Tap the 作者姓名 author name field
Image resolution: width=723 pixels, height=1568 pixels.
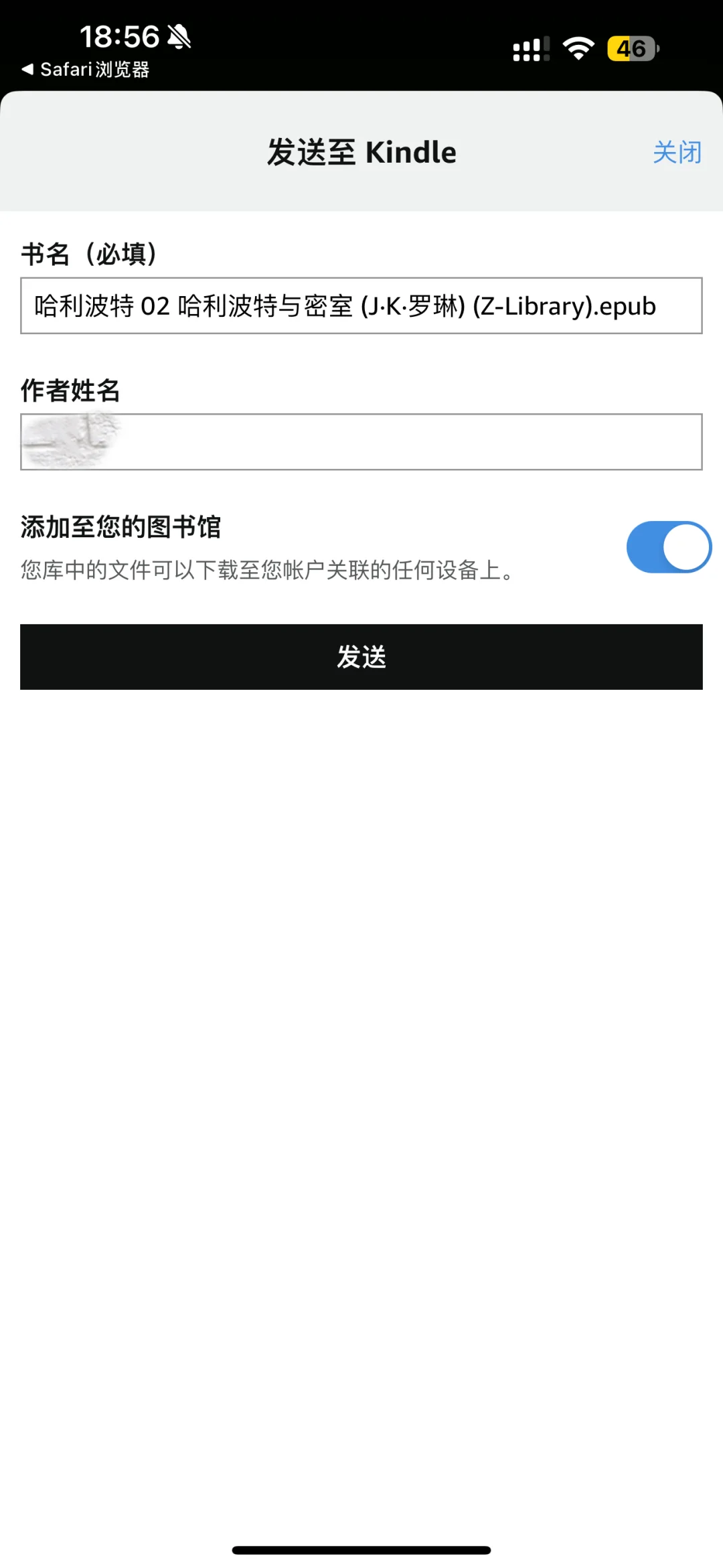point(361,442)
